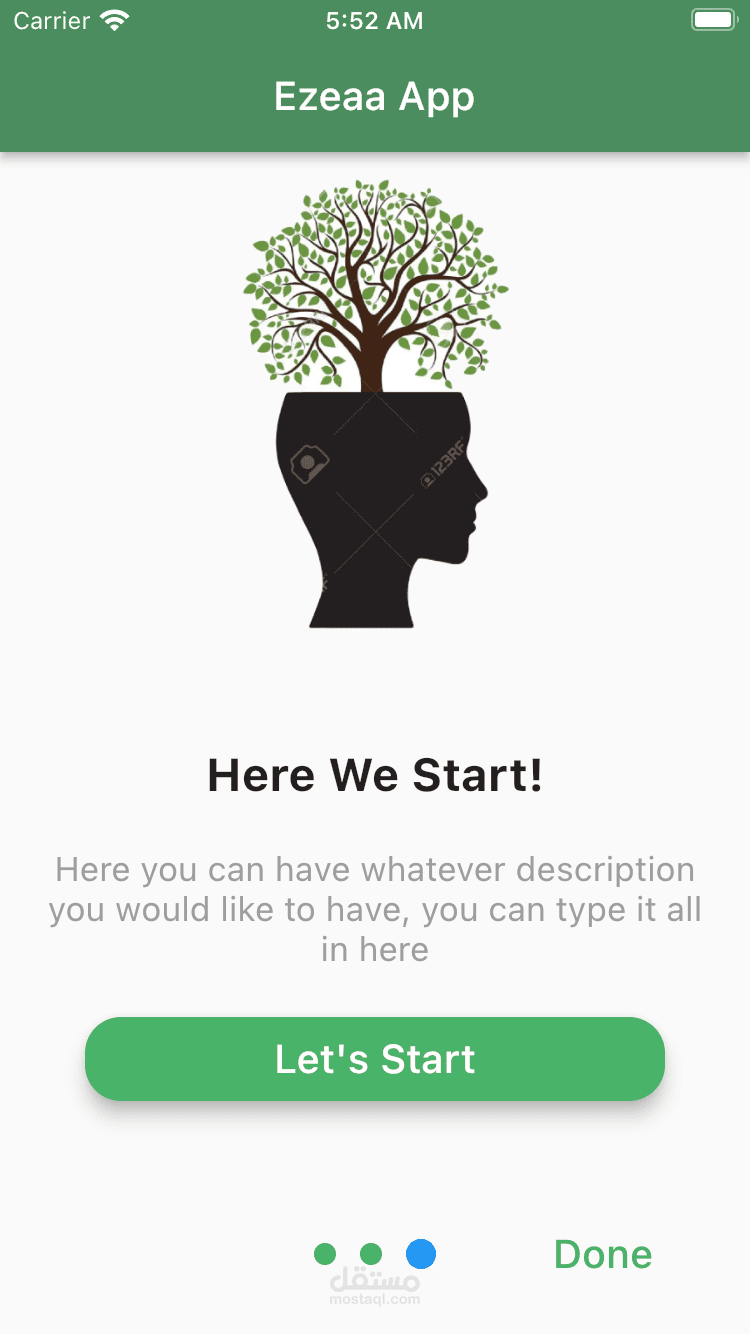Viewport: 750px width, 1334px height.
Task: Select the second page indicator dot
Action: coord(371,1253)
